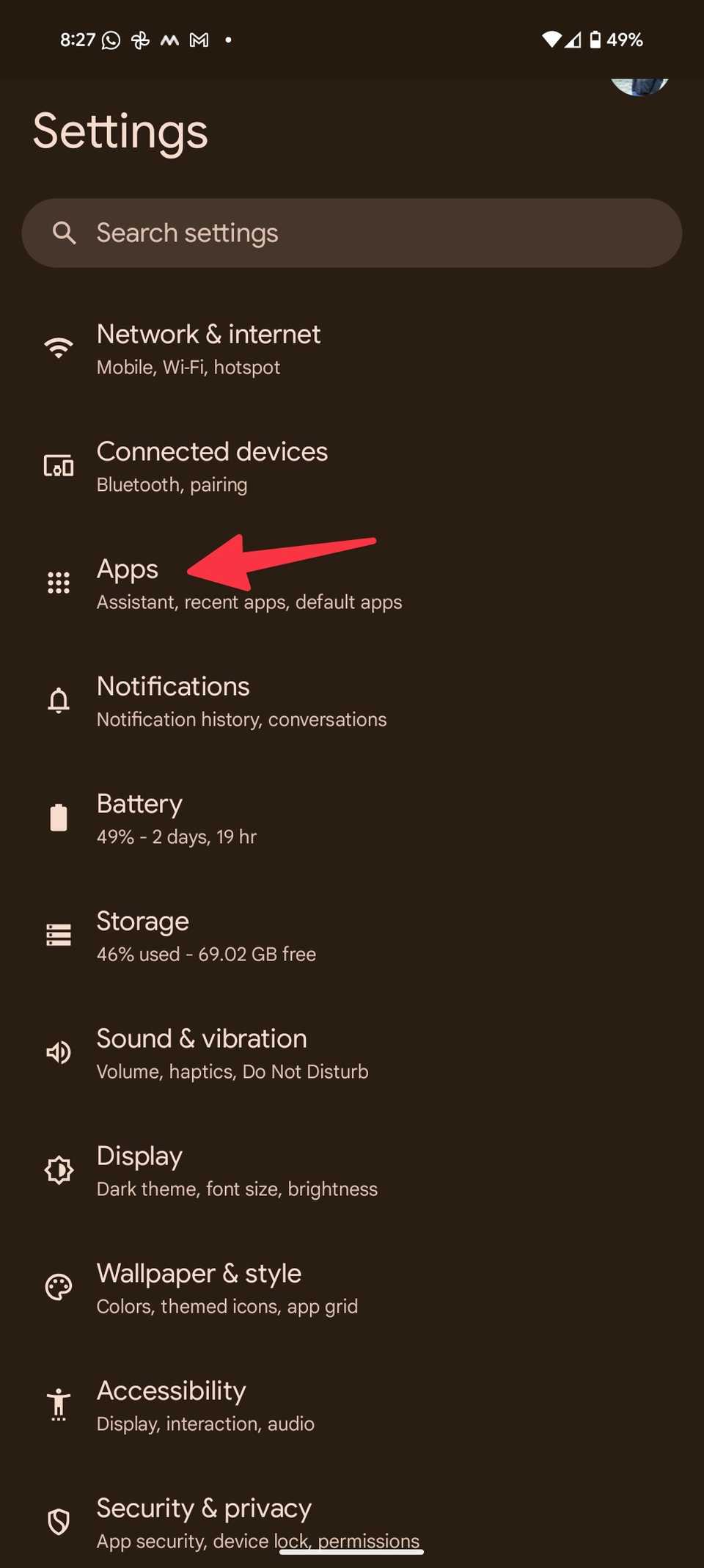The height and width of the screenshot is (1568, 704).
Task: Click the Battery icon
Action: click(x=59, y=817)
